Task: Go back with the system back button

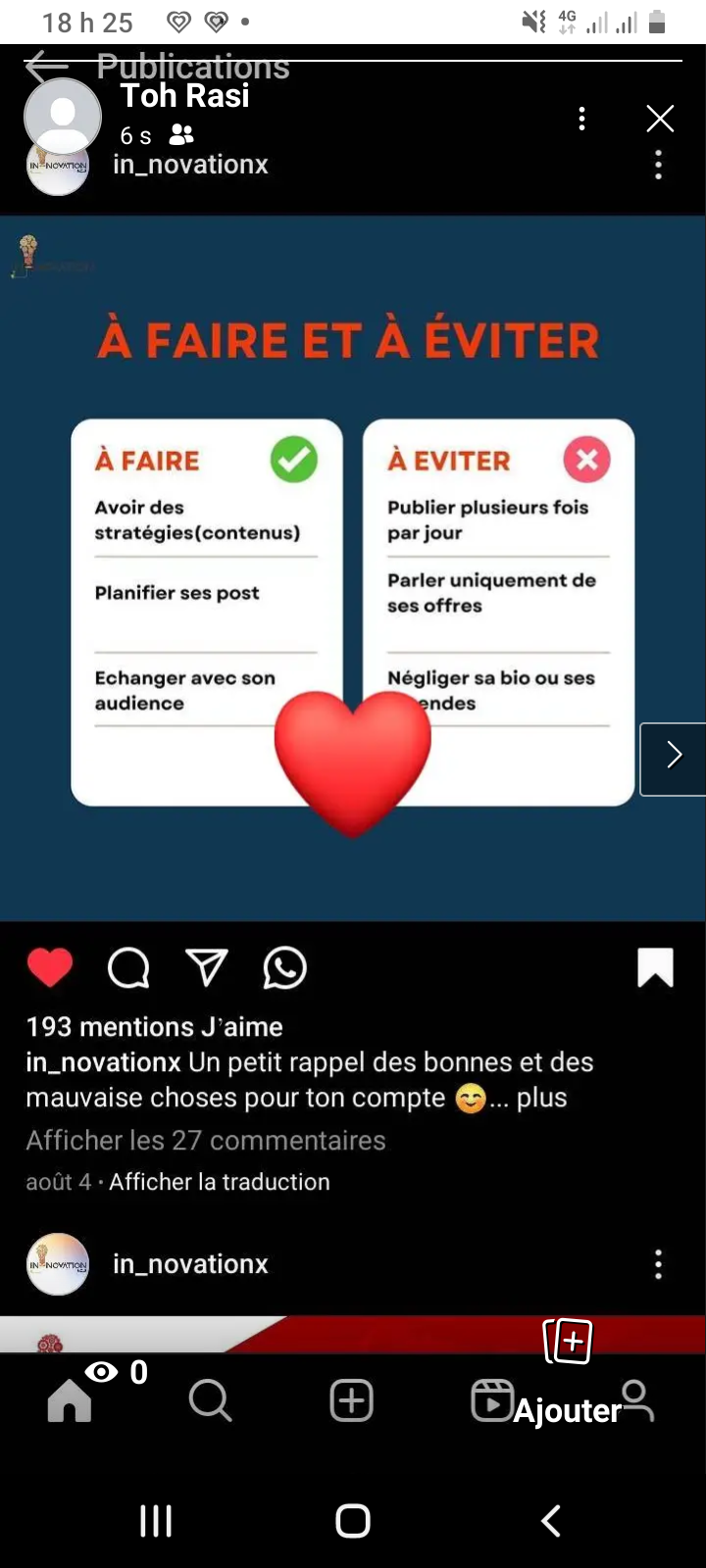Action: (551, 1521)
